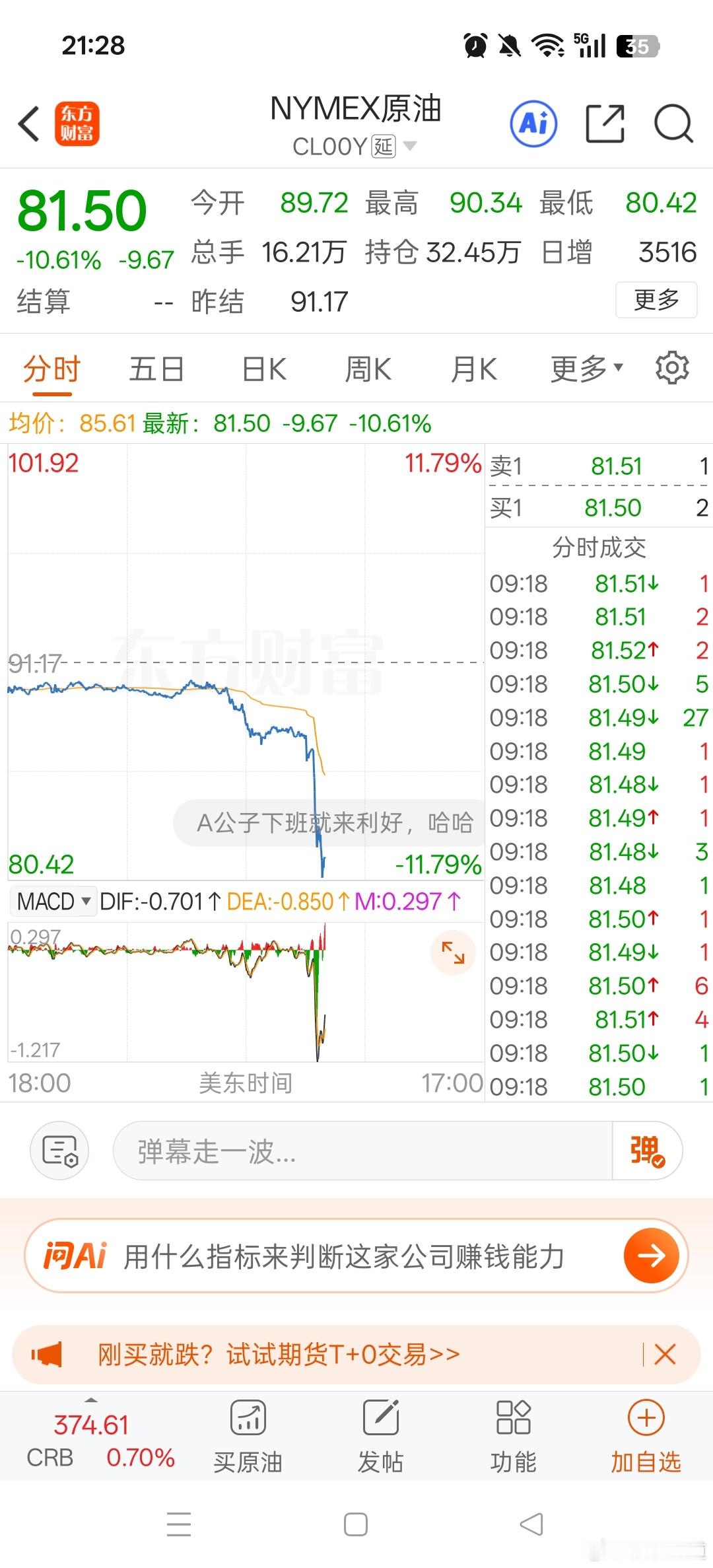The width and height of the screenshot is (713, 1568).
Task: Tap the share icon in the top bar
Action: [605, 124]
